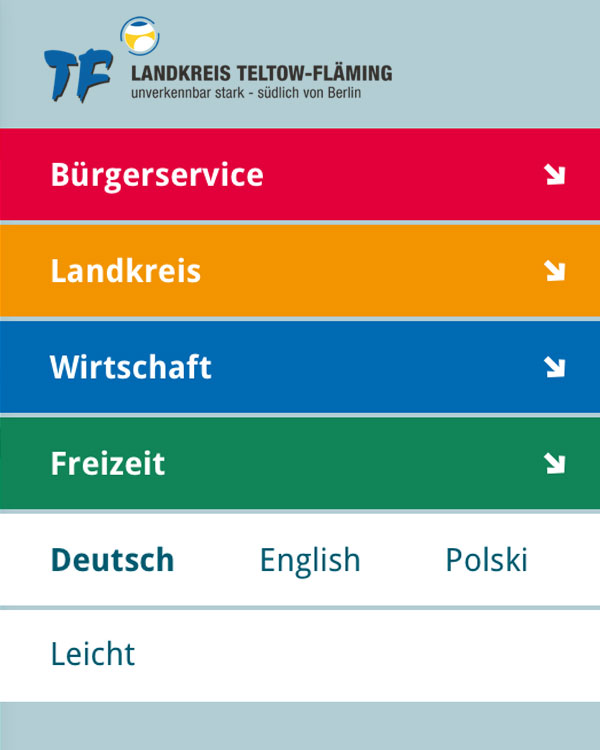Open the Bürgerservice section
Image resolution: width=600 pixels, height=750 pixels.
click(157, 175)
